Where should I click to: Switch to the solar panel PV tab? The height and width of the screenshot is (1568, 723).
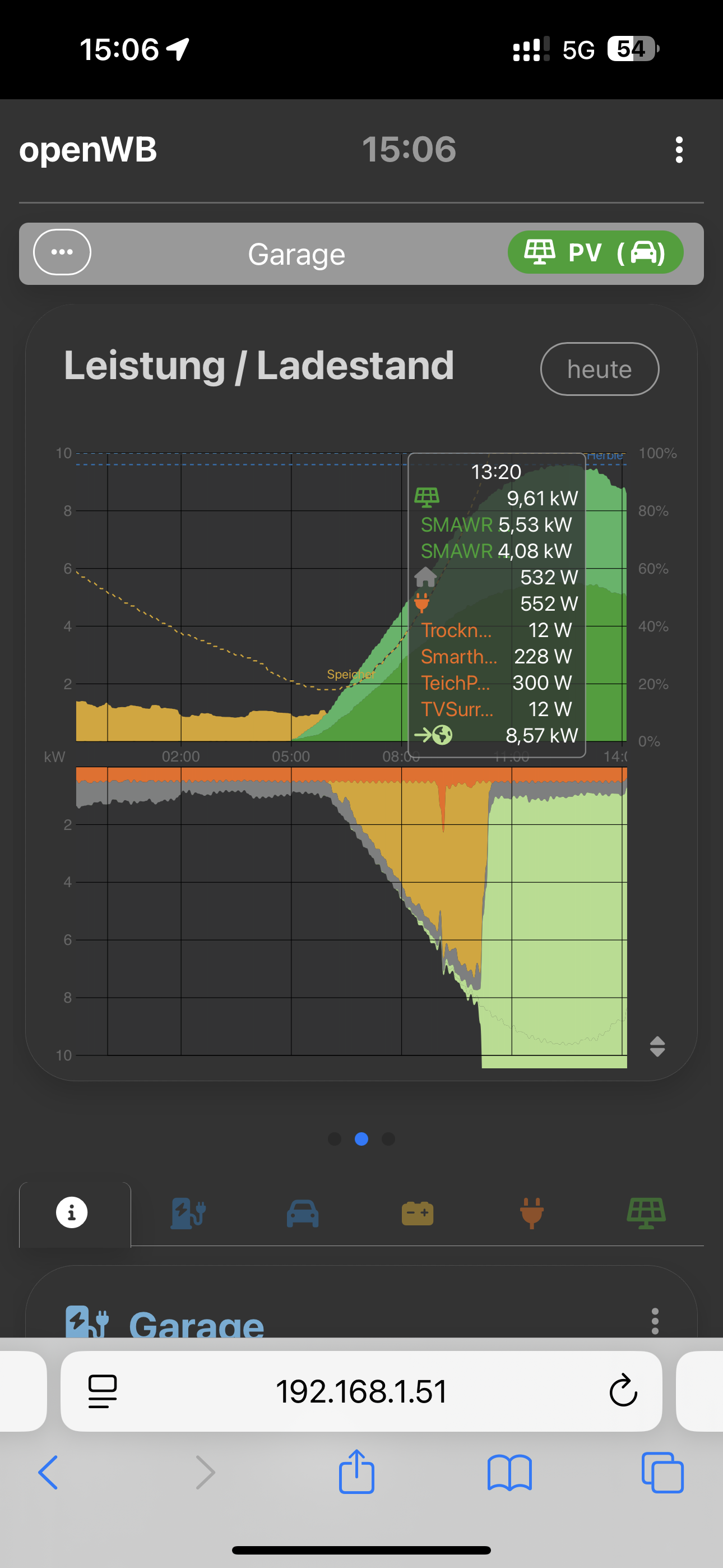click(x=646, y=1214)
